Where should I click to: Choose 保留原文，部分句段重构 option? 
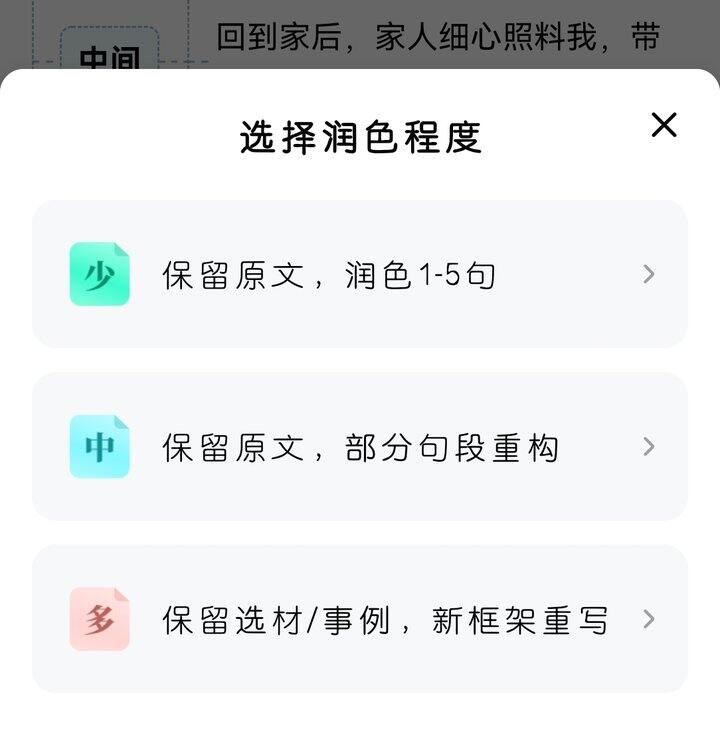click(360, 446)
